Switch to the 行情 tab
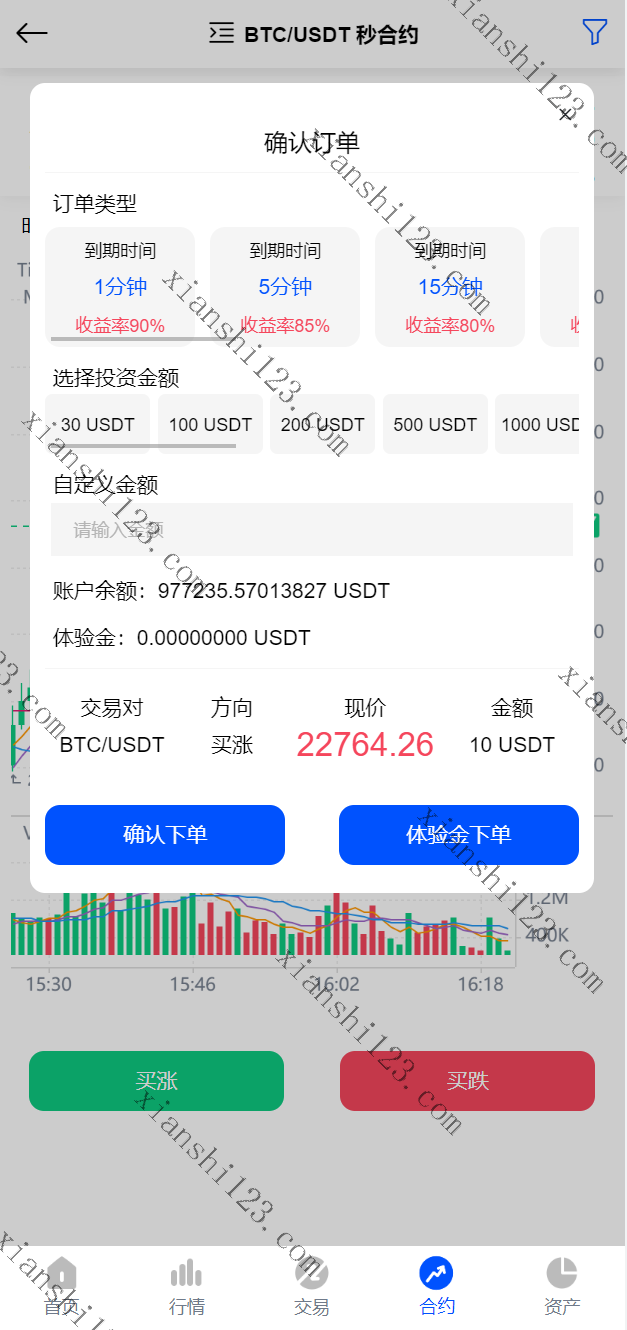Viewport: 627px width, 1330px height. (187, 1286)
